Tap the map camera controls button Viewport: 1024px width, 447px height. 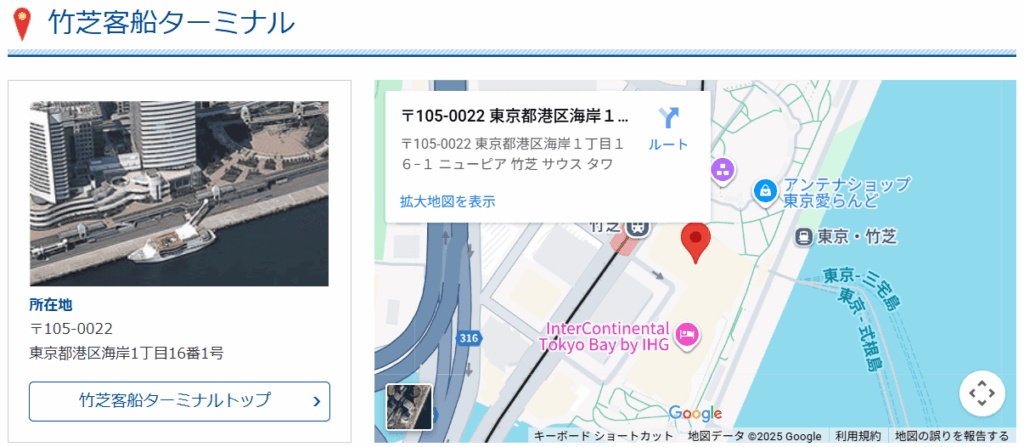(x=981, y=393)
